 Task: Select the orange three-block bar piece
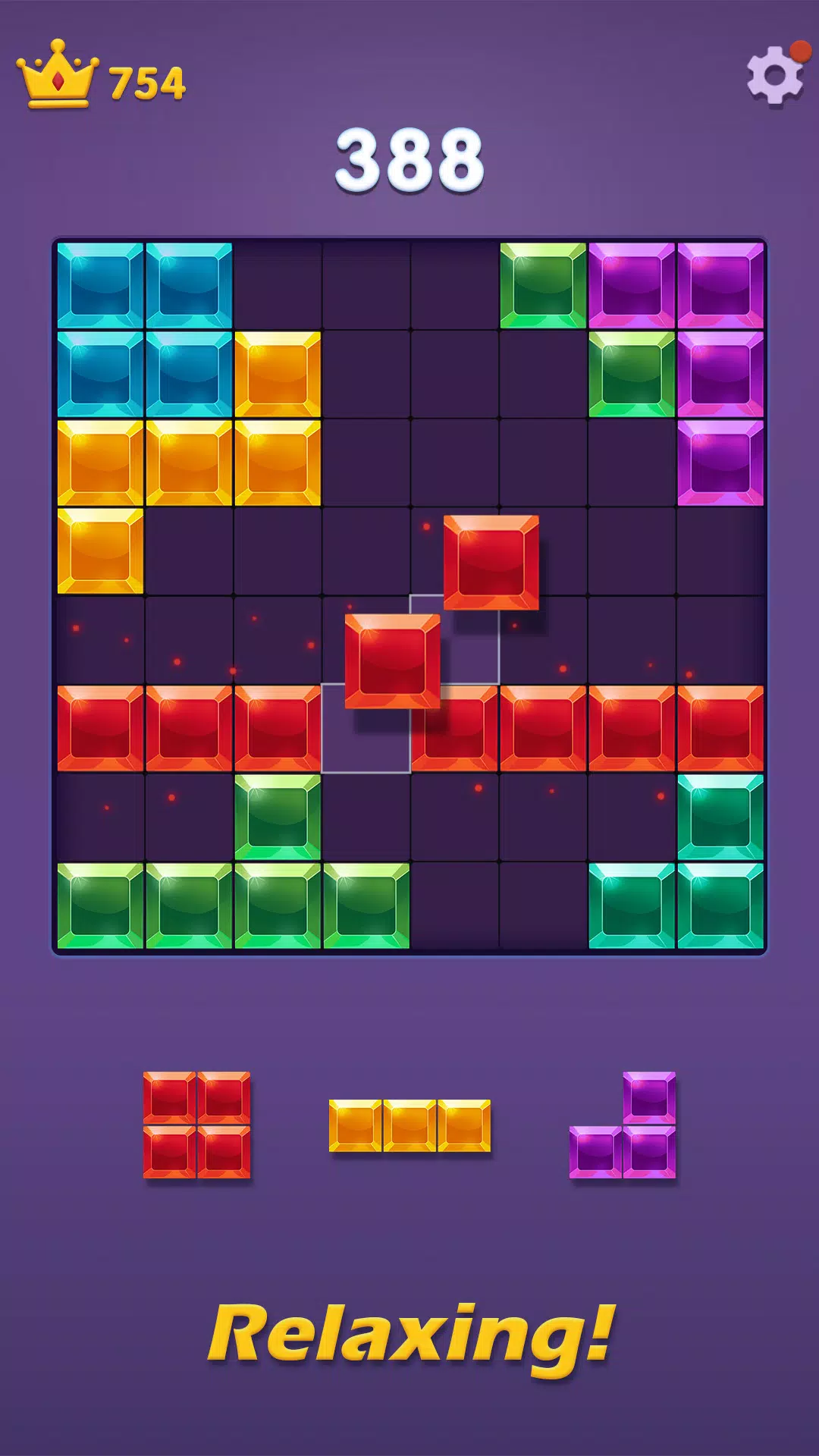[x=409, y=1126]
